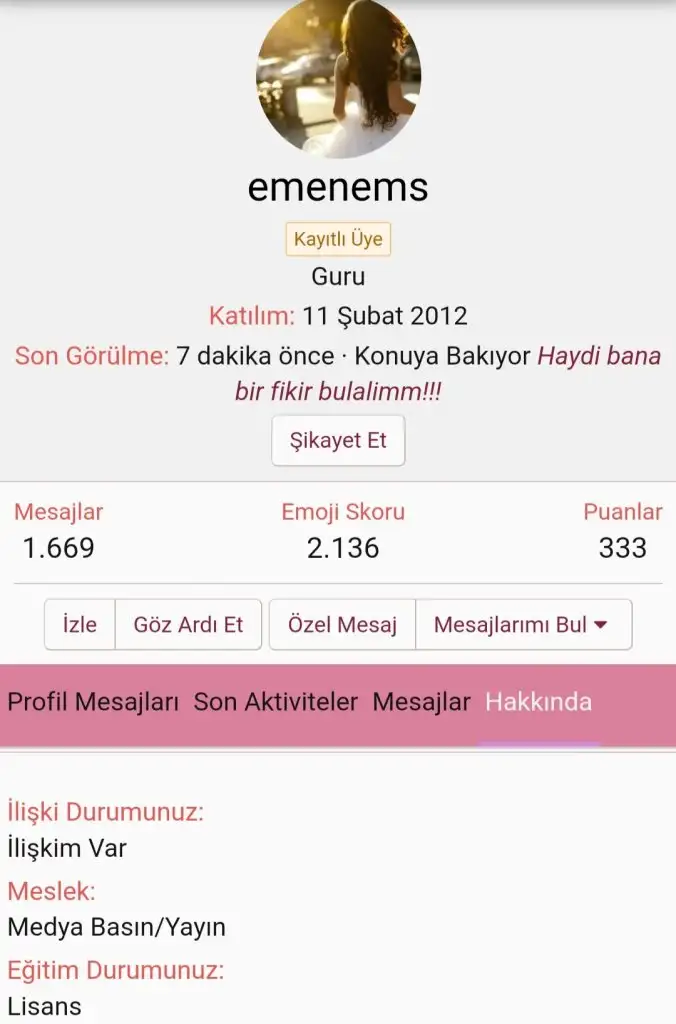Tap Göz Ardı Et to ignore user

pyautogui.click(x=188, y=625)
